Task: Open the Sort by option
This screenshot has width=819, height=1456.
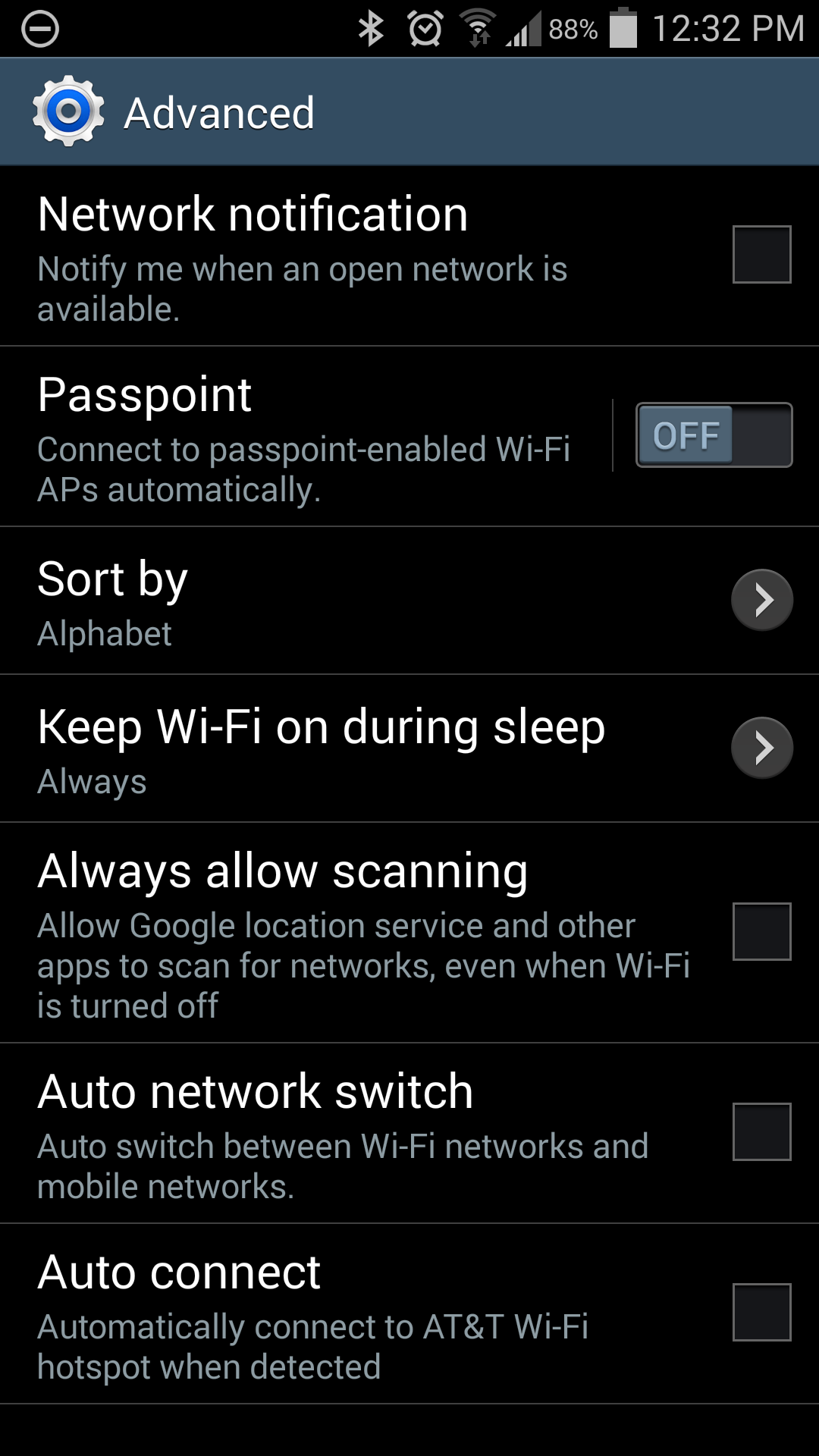Action: [x=409, y=601]
